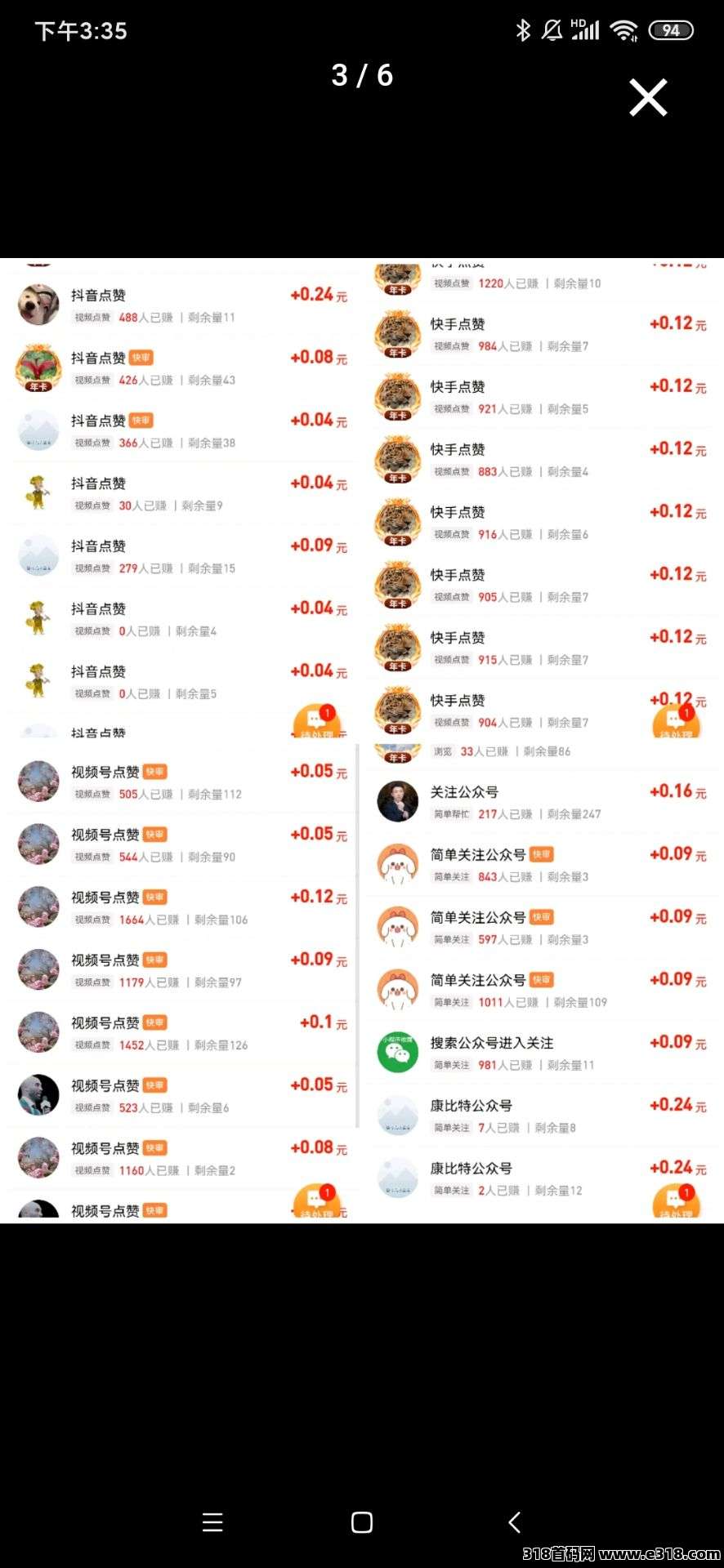Open the recent apps menu
The width and height of the screenshot is (724, 1568).
click(x=212, y=1522)
